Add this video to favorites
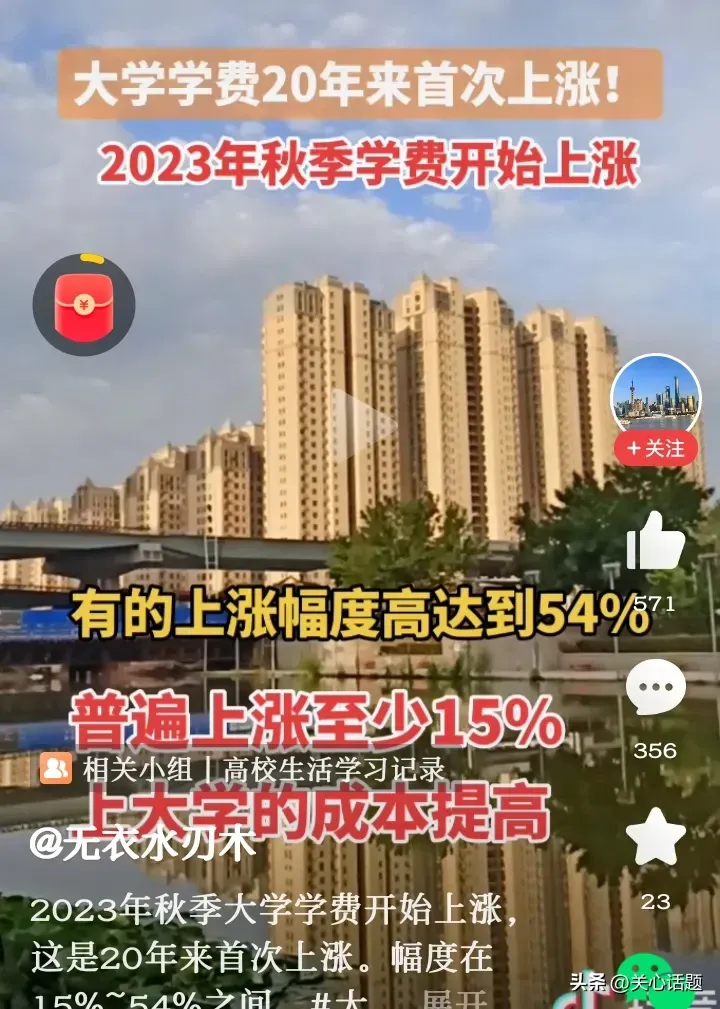 click(x=655, y=838)
